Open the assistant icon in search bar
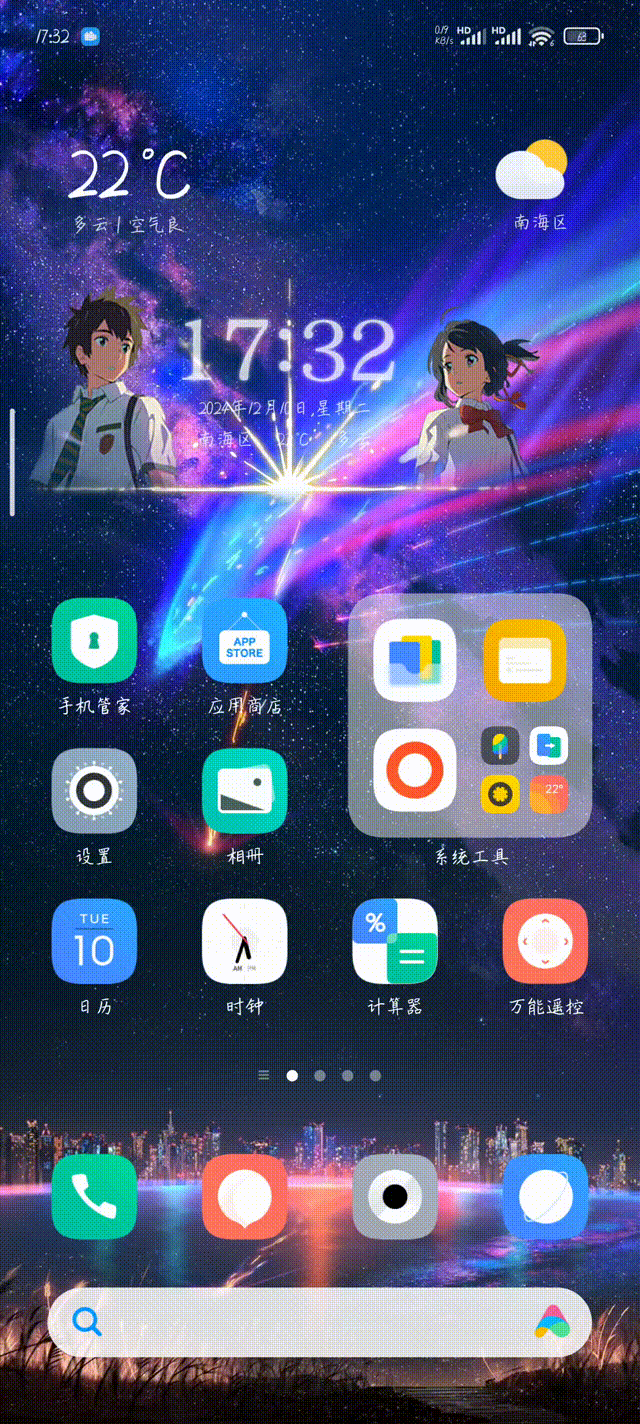Image resolution: width=640 pixels, height=1424 pixels. point(551,1322)
